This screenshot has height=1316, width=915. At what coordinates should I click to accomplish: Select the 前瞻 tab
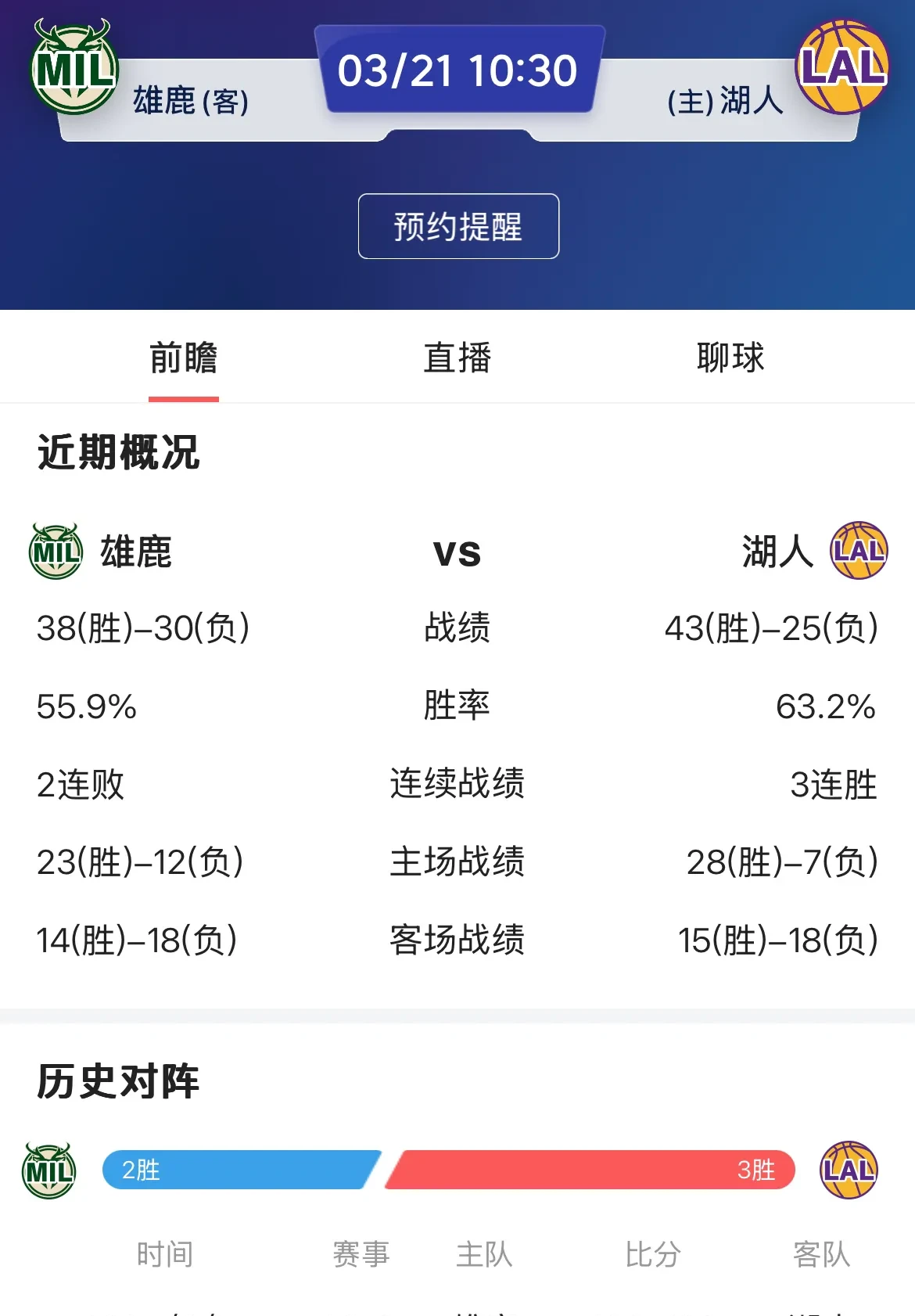[184, 358]
